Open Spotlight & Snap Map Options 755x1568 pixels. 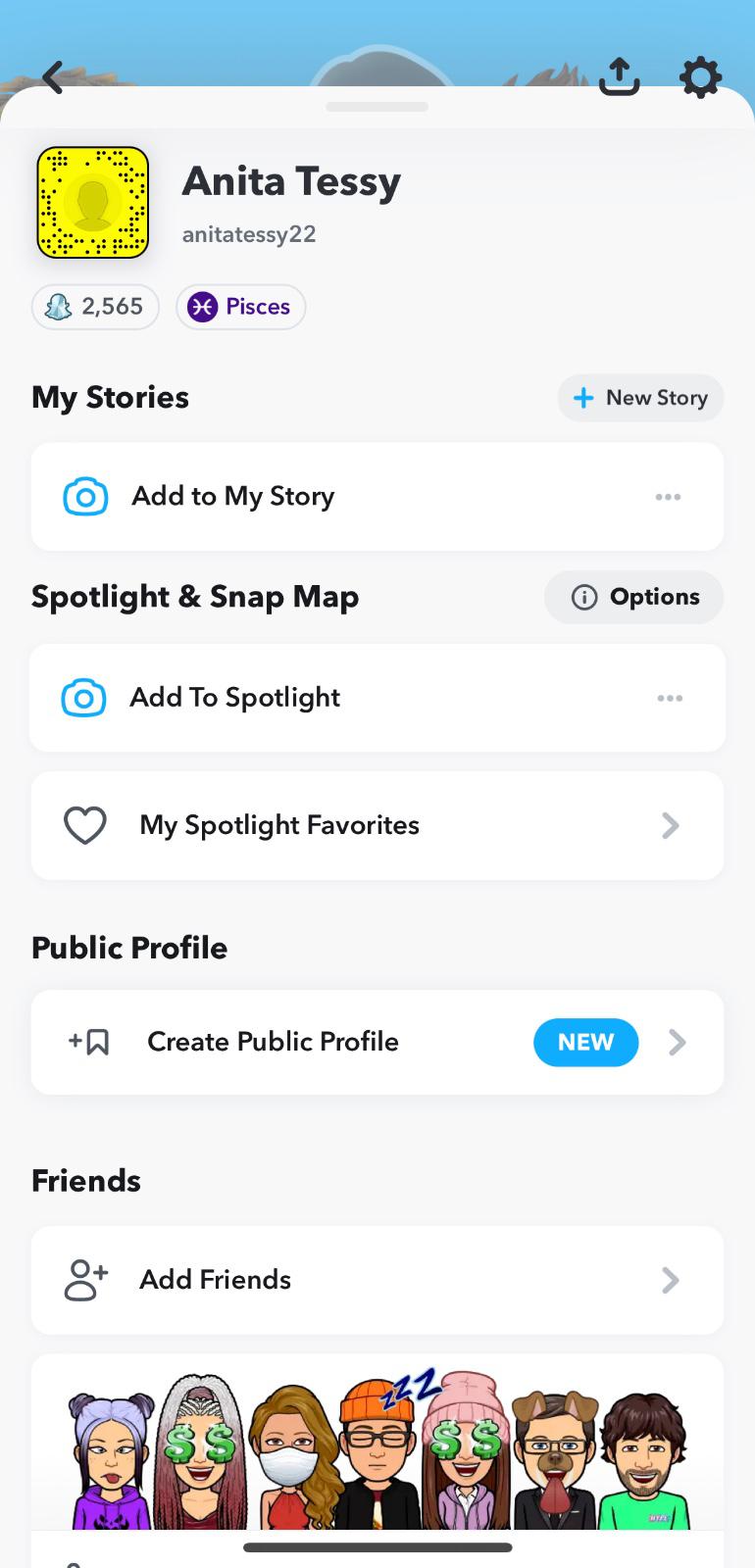click(x=633, y=597)
